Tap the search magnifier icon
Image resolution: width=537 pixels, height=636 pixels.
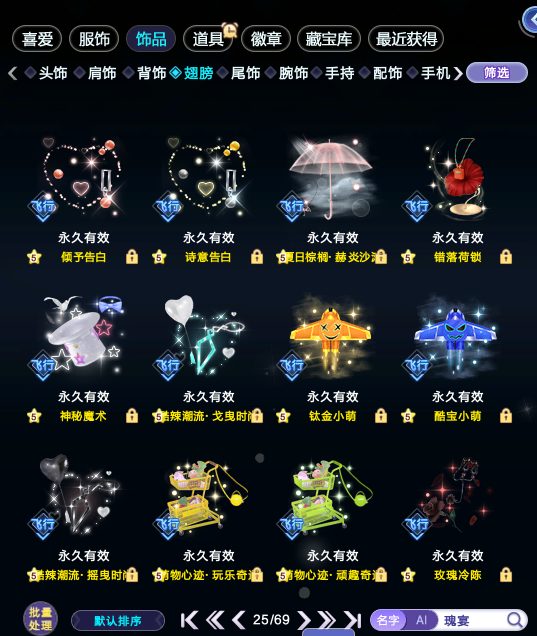coord(515,620)
